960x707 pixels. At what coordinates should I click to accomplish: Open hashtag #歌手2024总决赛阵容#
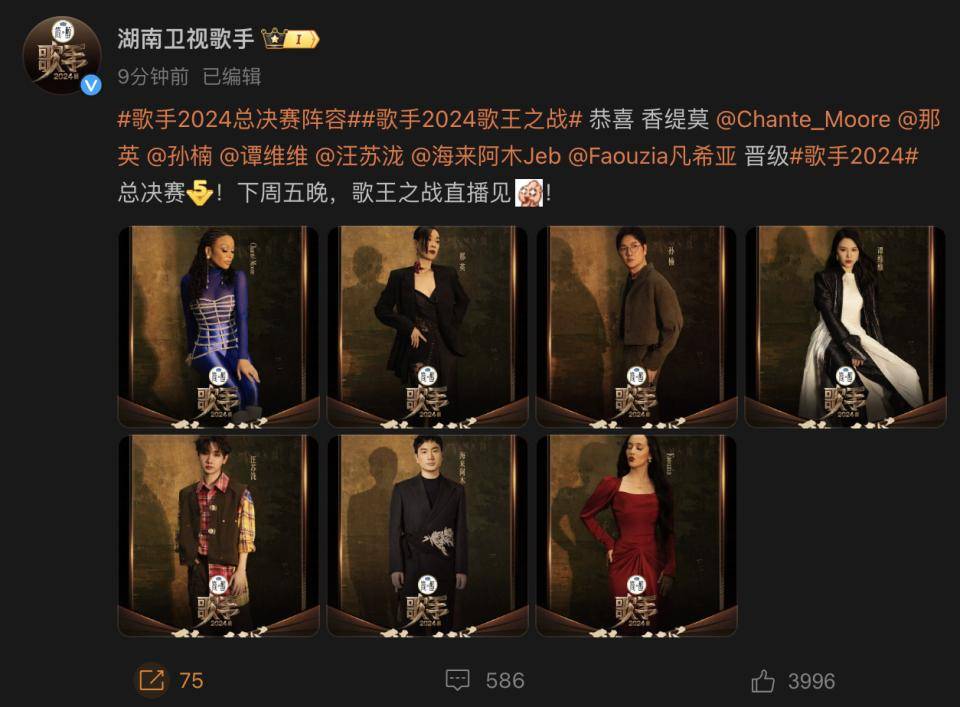[232, 119]
